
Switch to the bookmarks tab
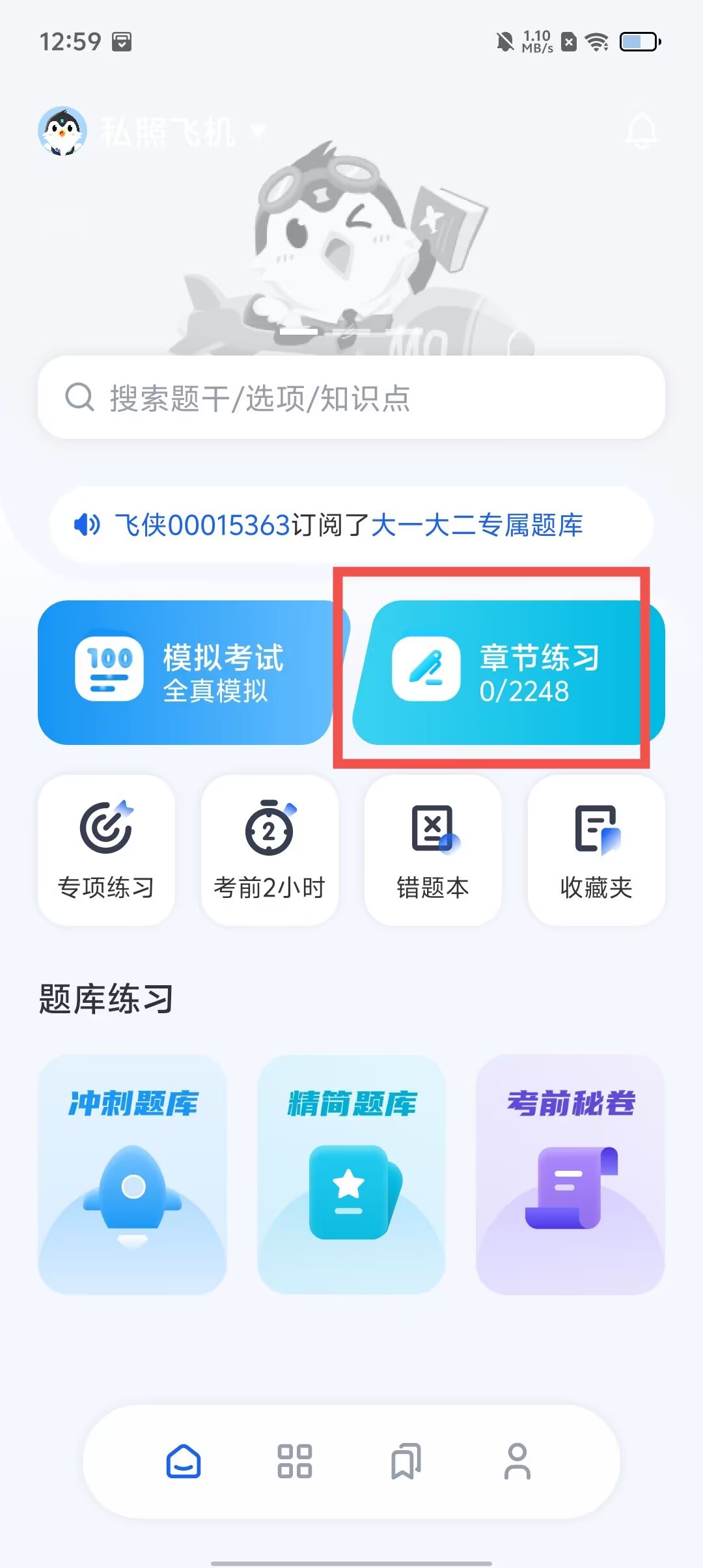pos(406,1462)
